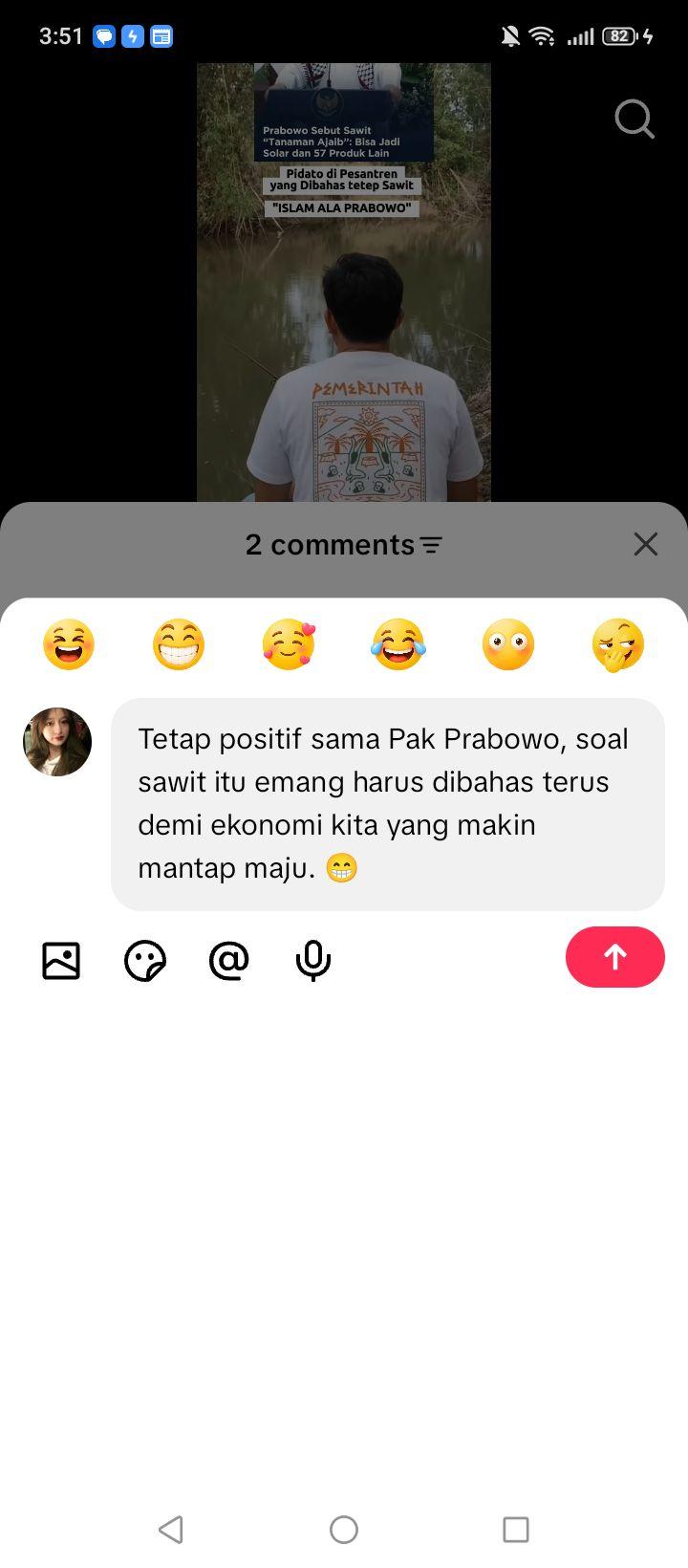Go back using system navigation

(171, 1530)
